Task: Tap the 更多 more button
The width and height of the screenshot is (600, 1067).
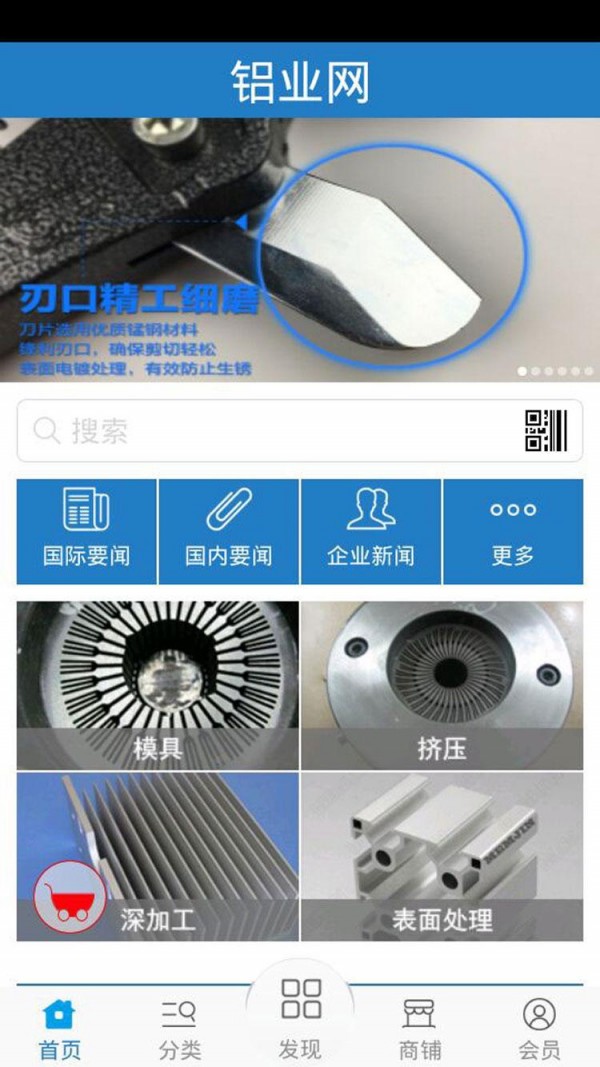Action: click(512, 531)
